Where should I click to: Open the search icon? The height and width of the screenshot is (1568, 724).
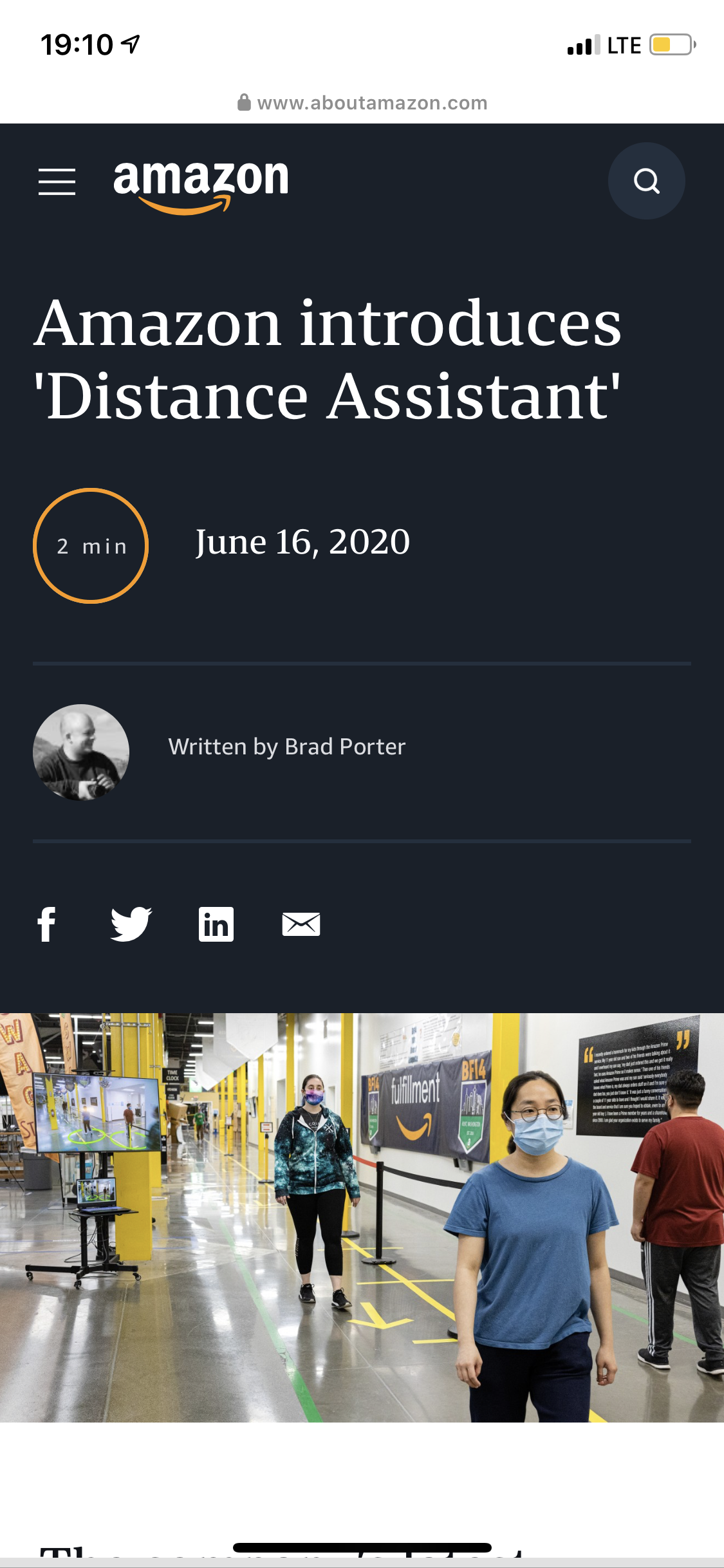tap(646, 181)
